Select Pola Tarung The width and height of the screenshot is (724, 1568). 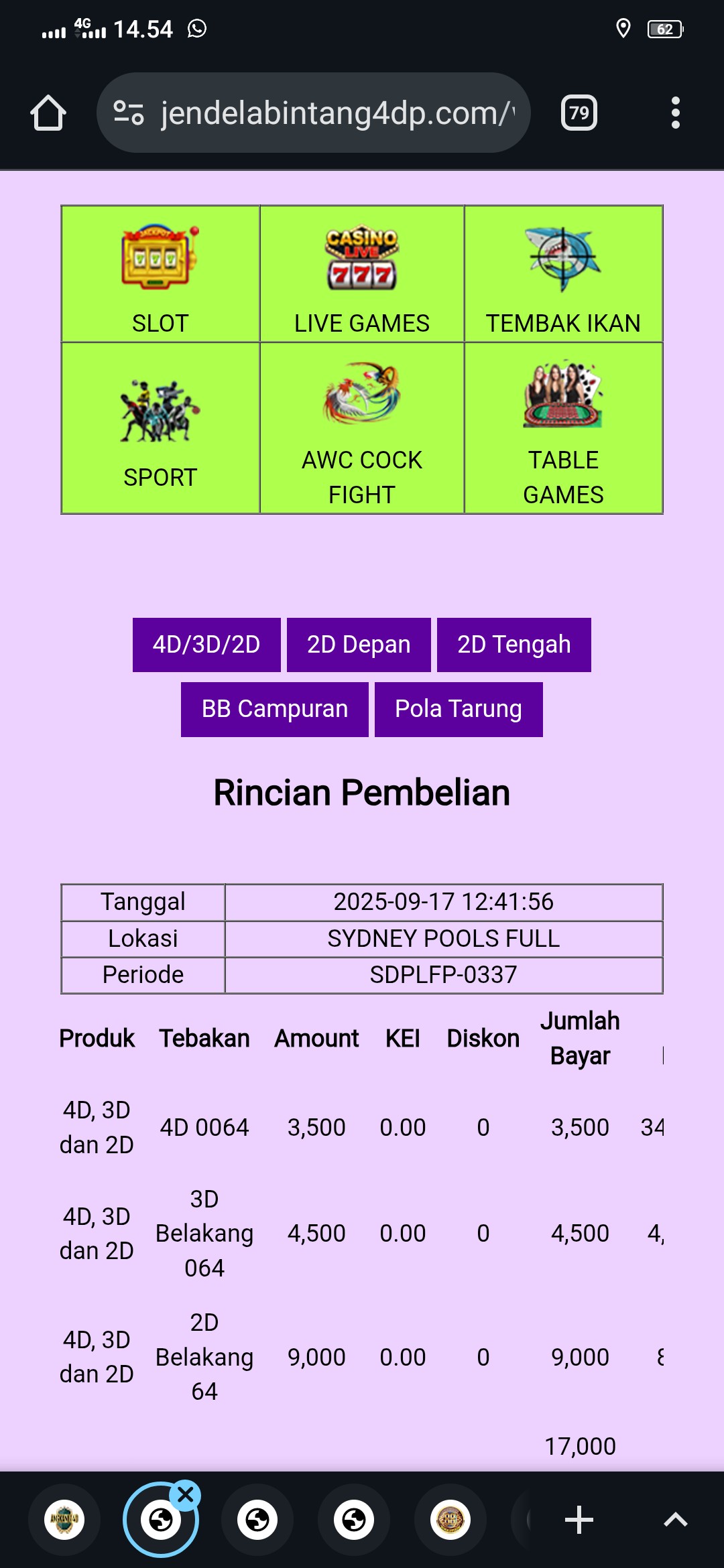click(x=459, y=709)
